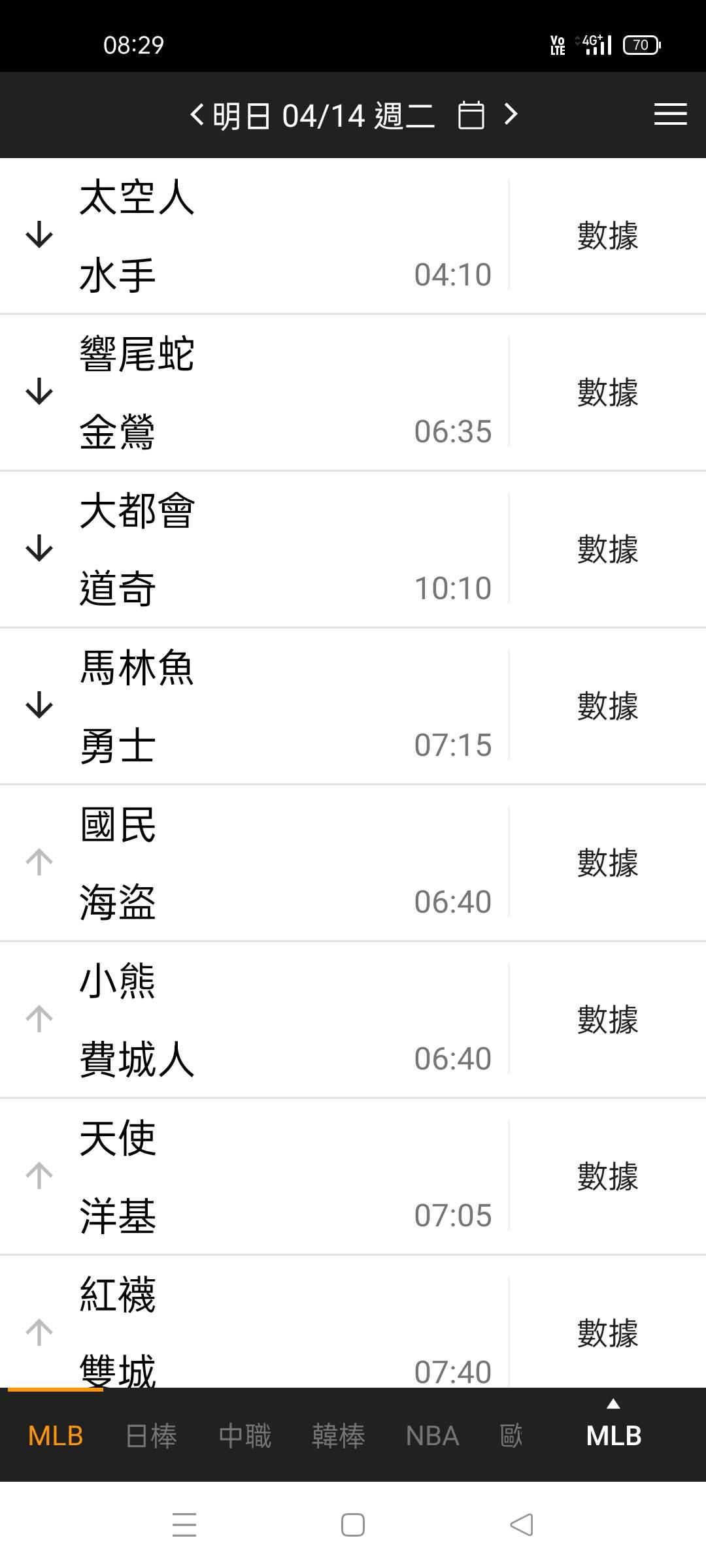706x1568 pixels.
Task: Tap the down arrow beside 太空人 game
Action: pos(39,235)
